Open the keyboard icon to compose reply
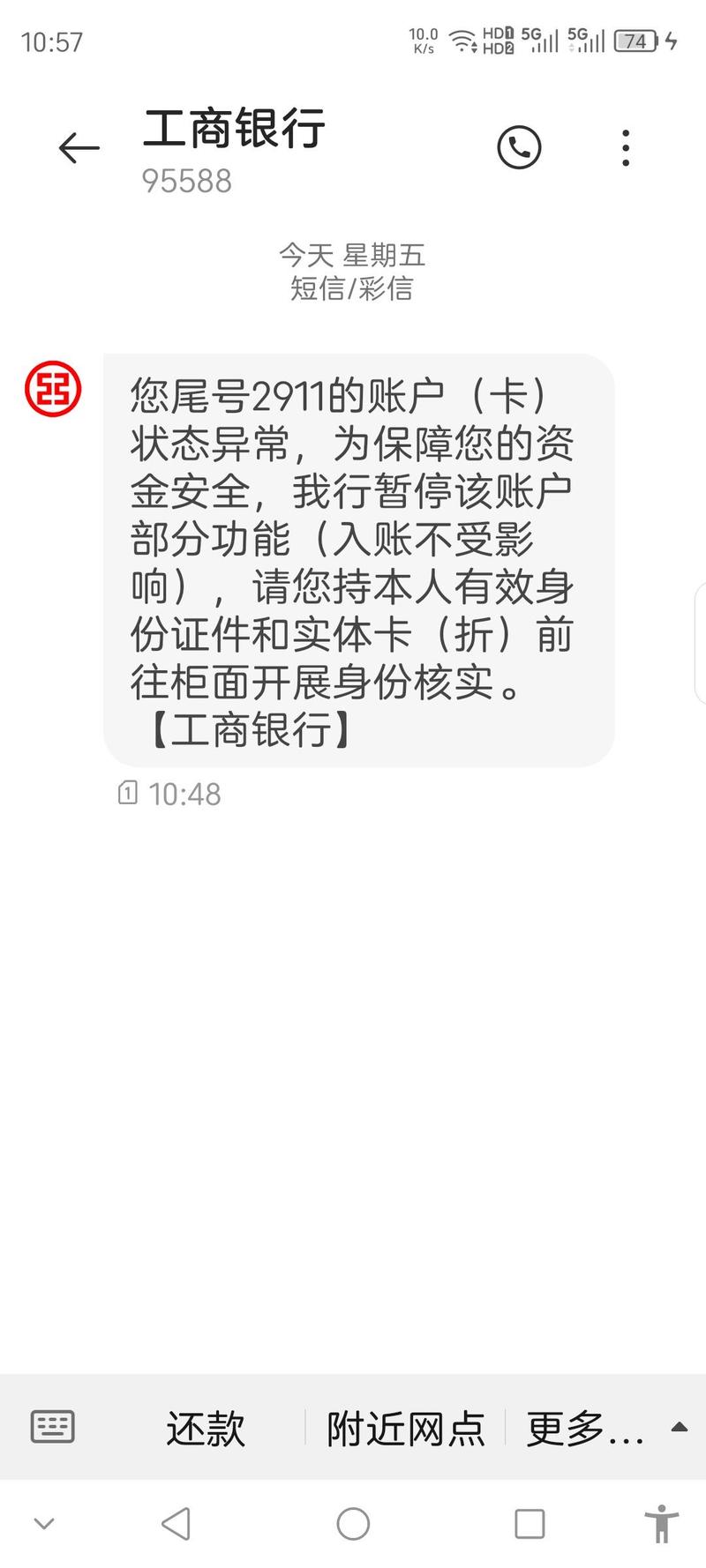This screenshot has width=706, height=1568. tap(51, 1425)
